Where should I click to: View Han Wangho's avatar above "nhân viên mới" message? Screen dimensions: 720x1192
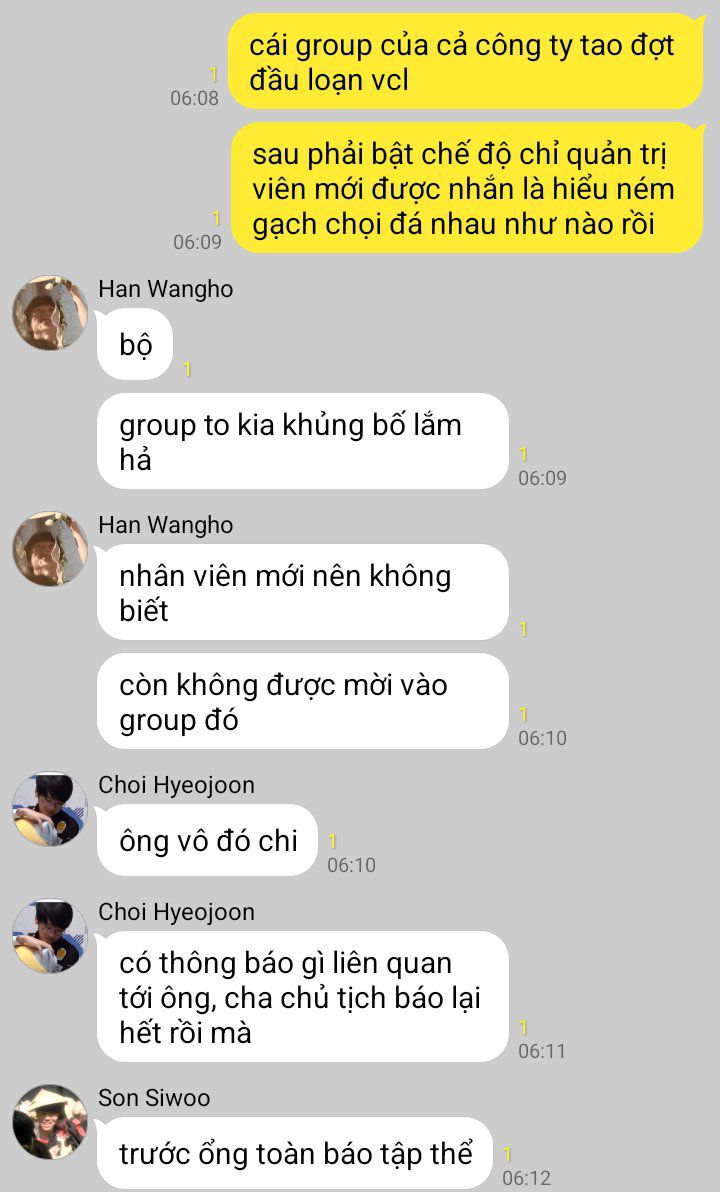tap(50, 549)
